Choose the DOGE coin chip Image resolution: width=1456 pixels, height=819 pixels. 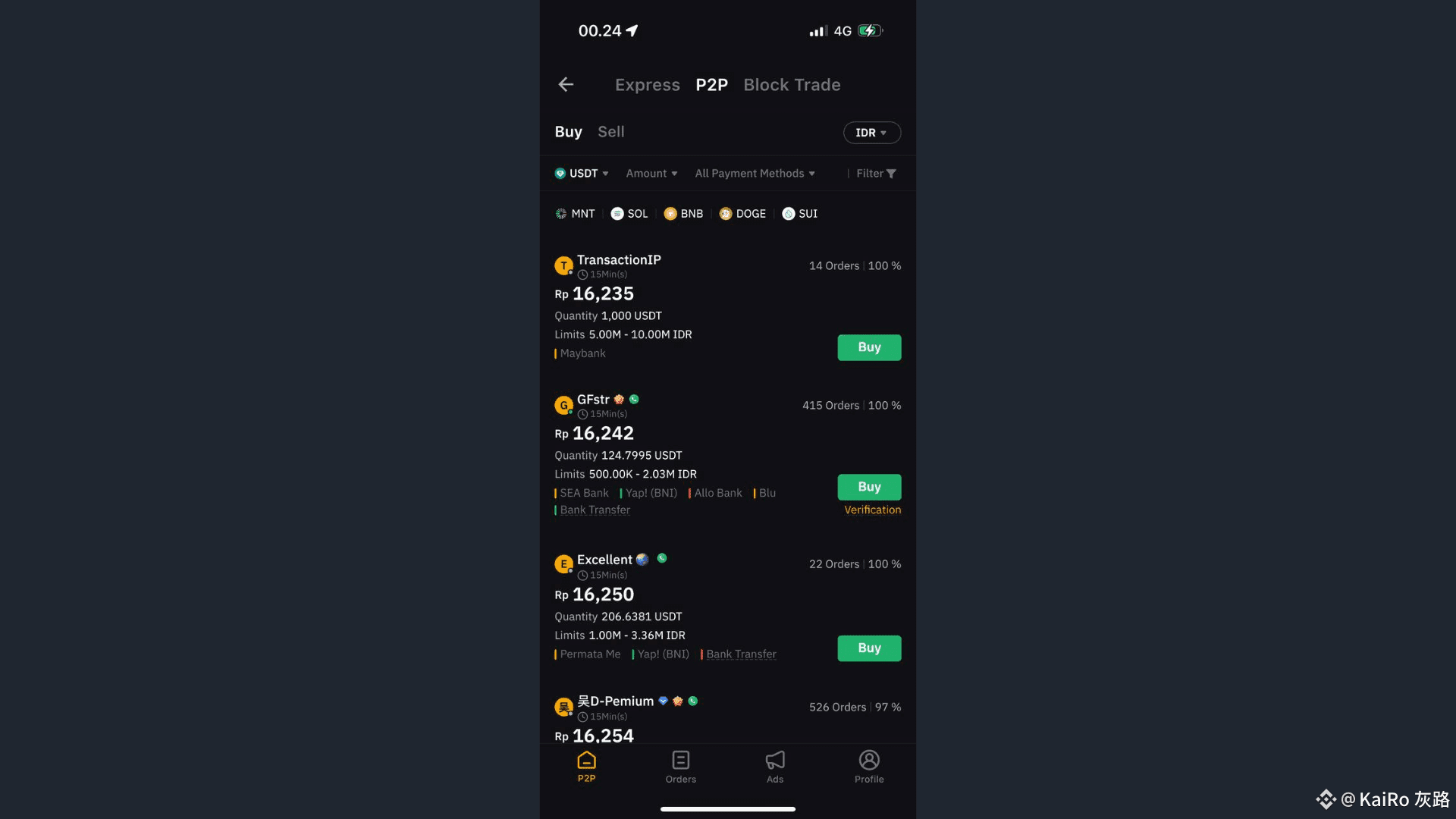click(x=742, y=214)
